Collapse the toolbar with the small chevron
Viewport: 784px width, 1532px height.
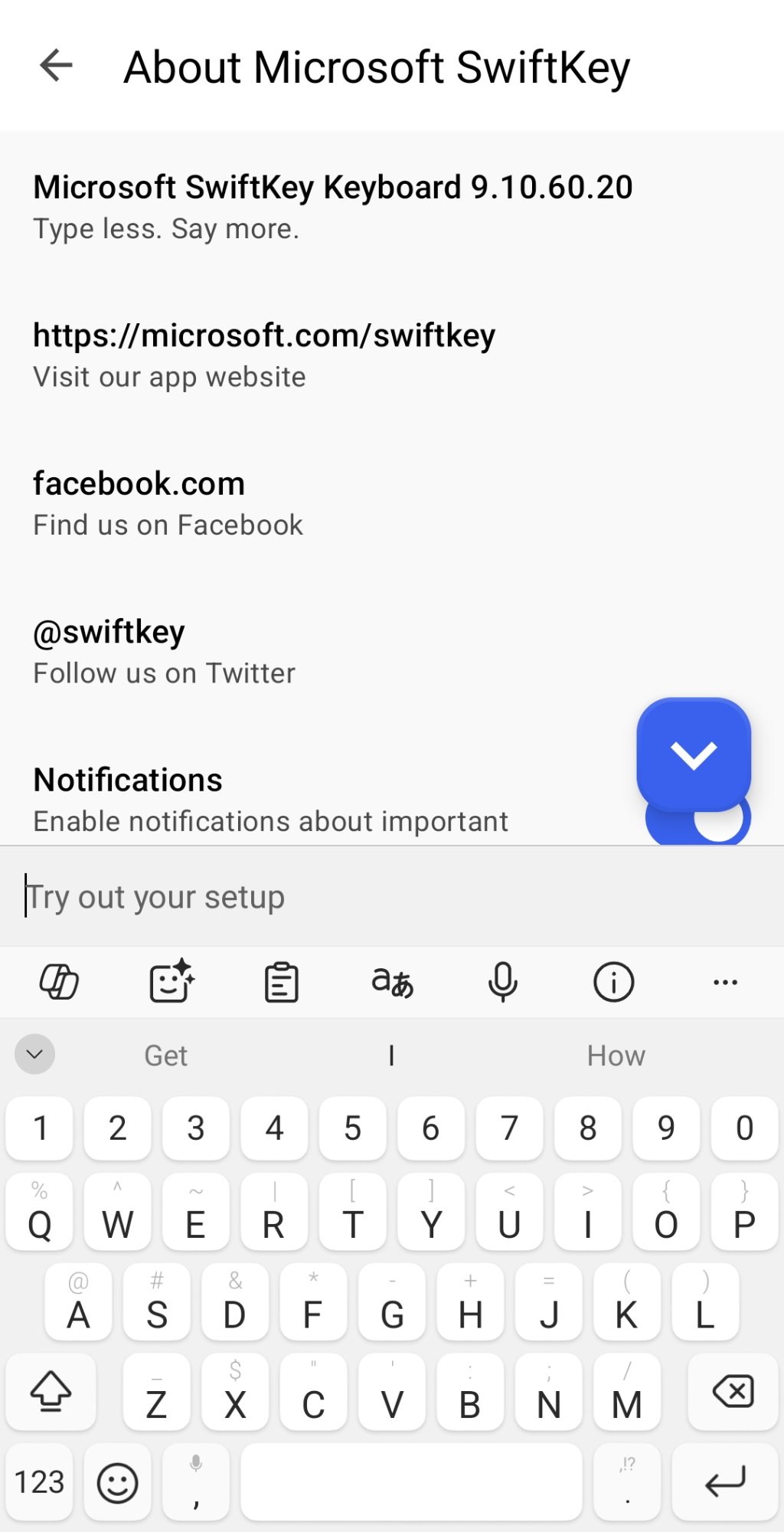tap(34, 1055)
